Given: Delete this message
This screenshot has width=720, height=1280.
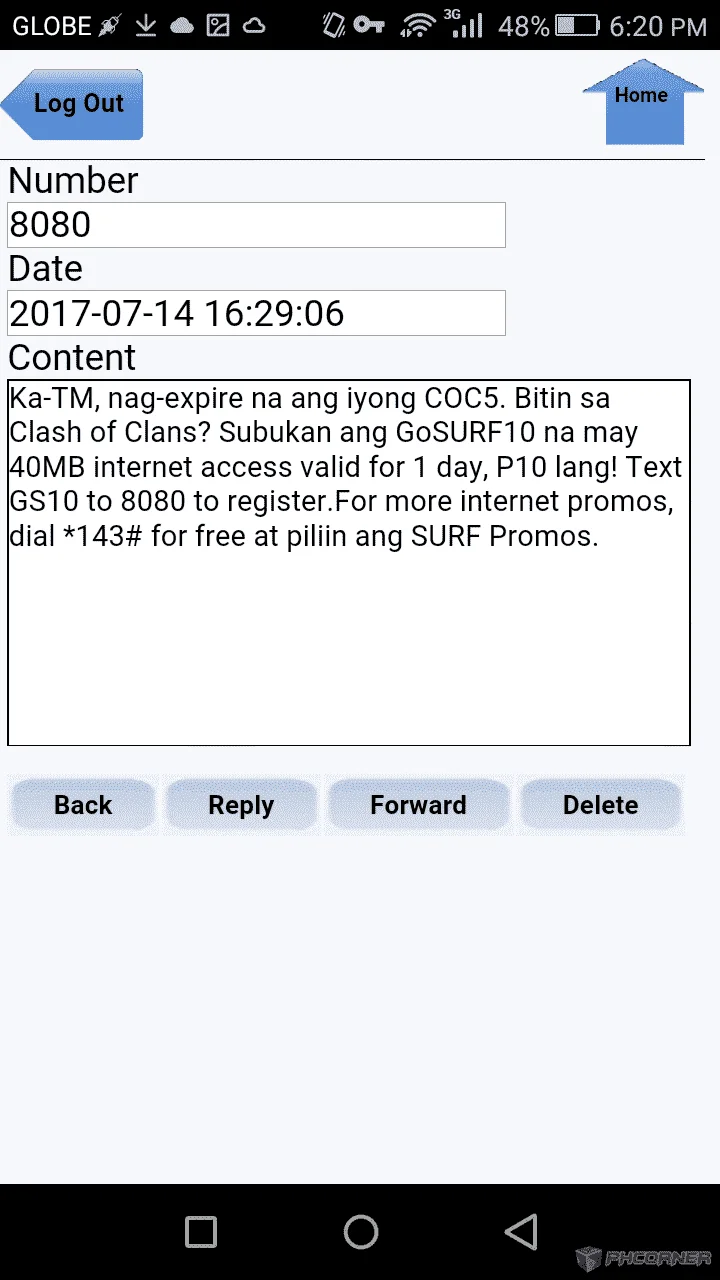Looking at the screenshot, I should (600, 805).
